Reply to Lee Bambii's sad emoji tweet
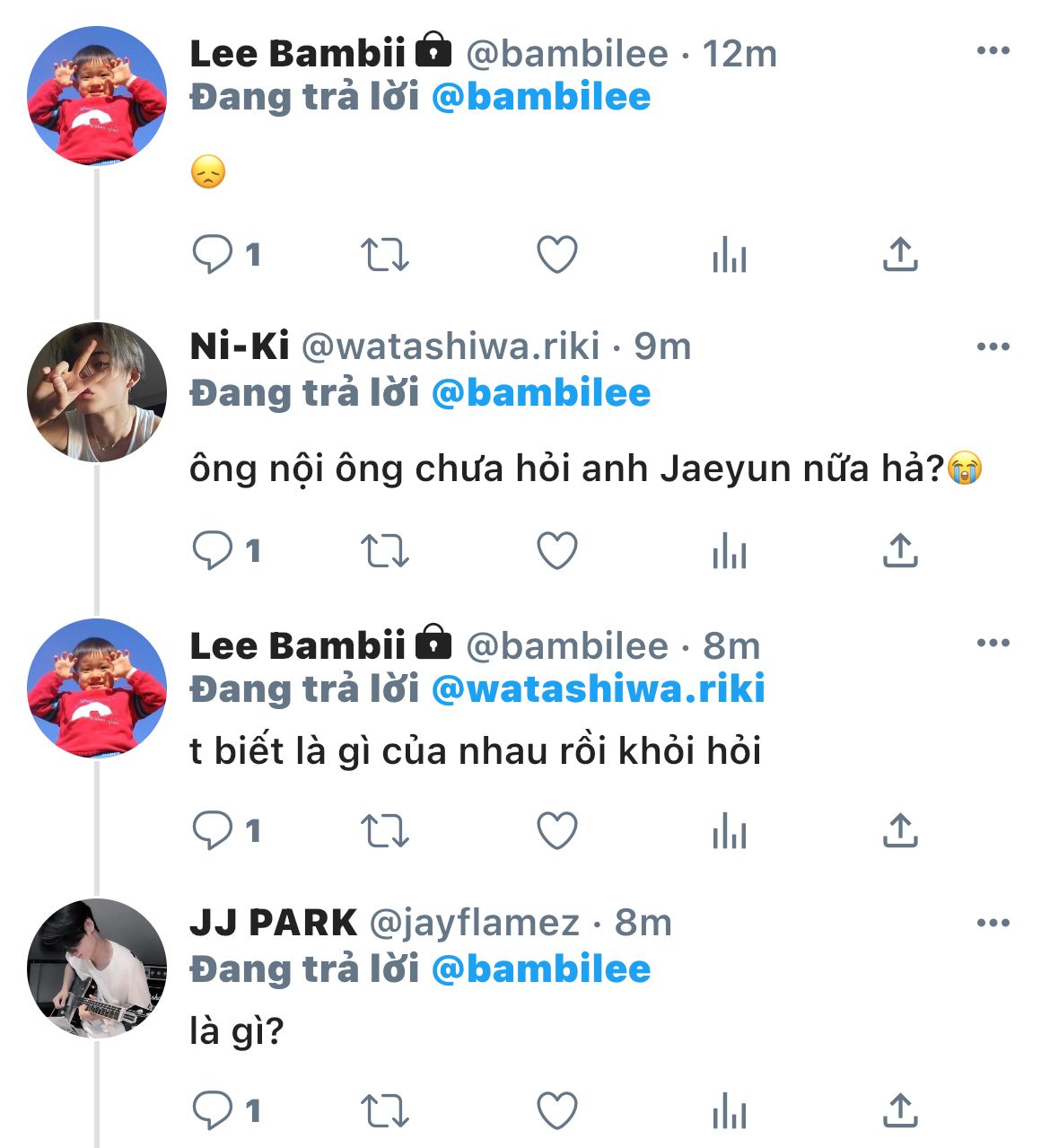 click(213, 255)
